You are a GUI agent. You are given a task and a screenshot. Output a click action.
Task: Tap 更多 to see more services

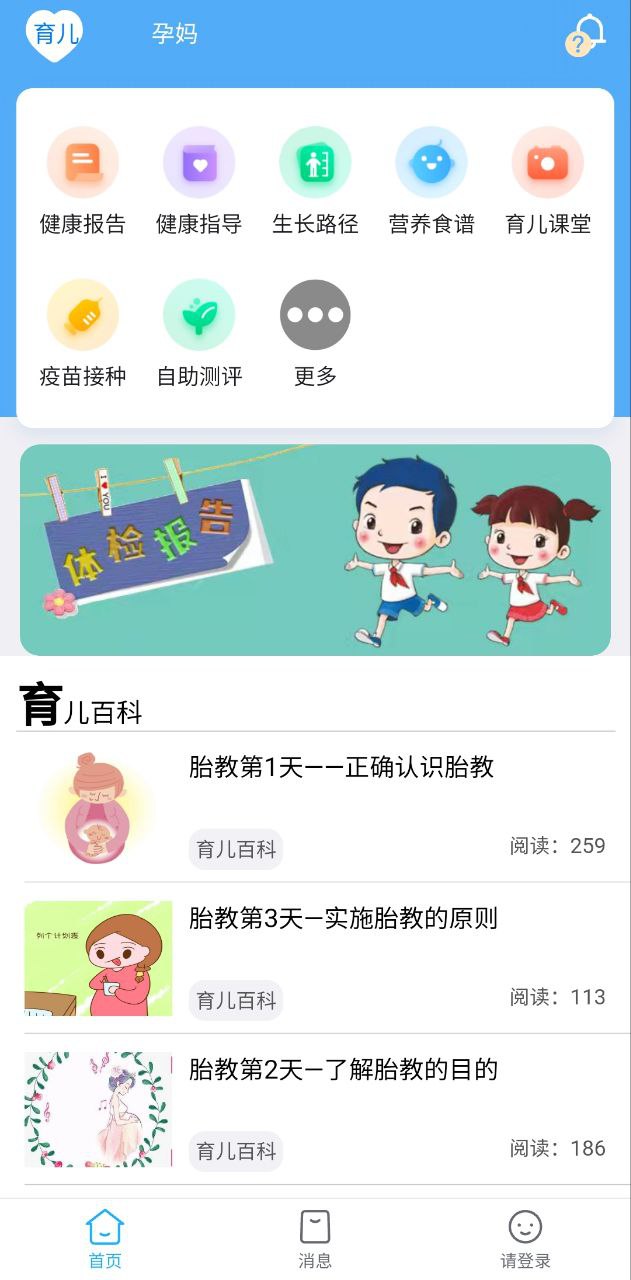[x=315, y=333]
